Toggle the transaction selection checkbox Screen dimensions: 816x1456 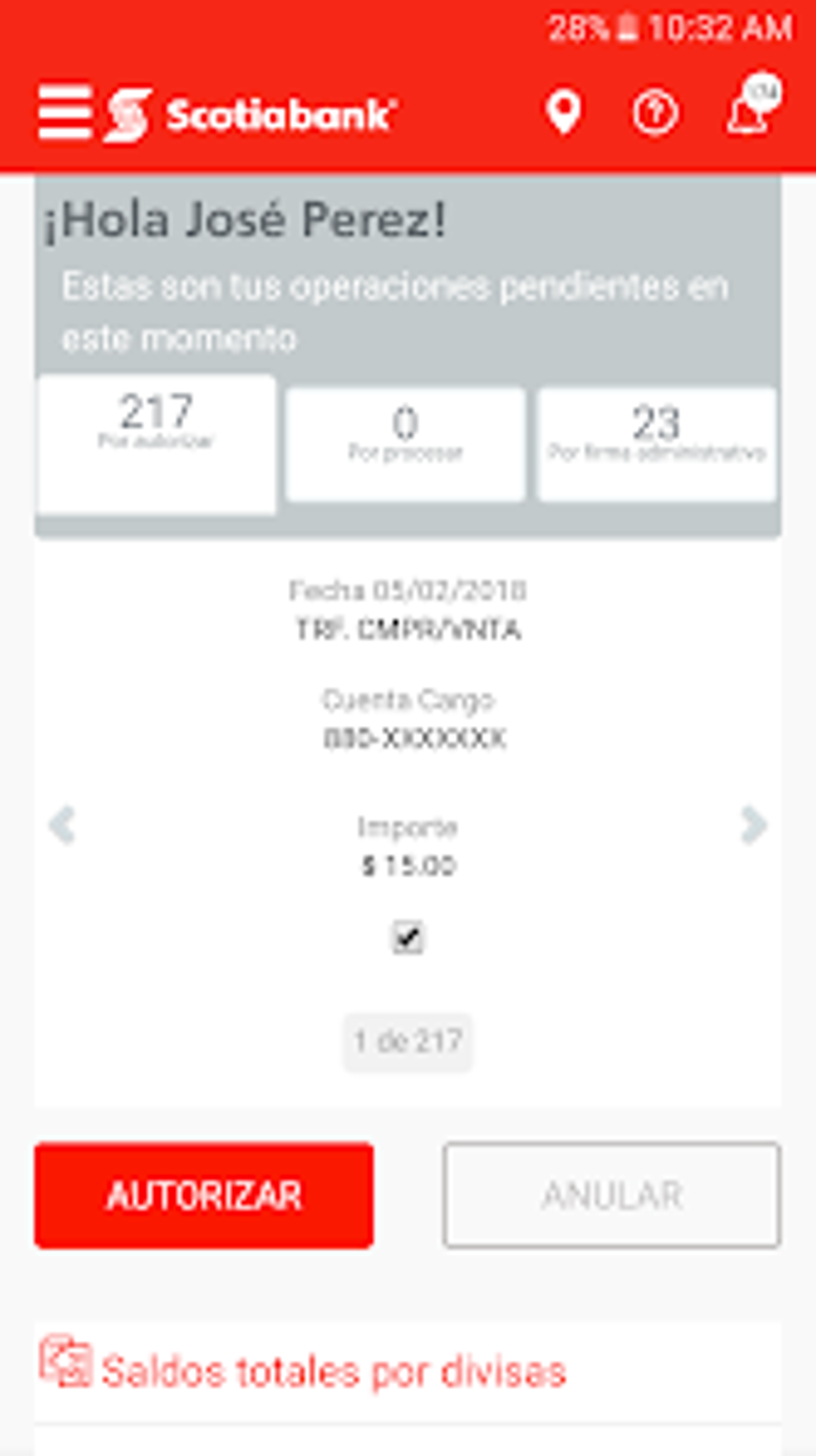pos(408,937)
